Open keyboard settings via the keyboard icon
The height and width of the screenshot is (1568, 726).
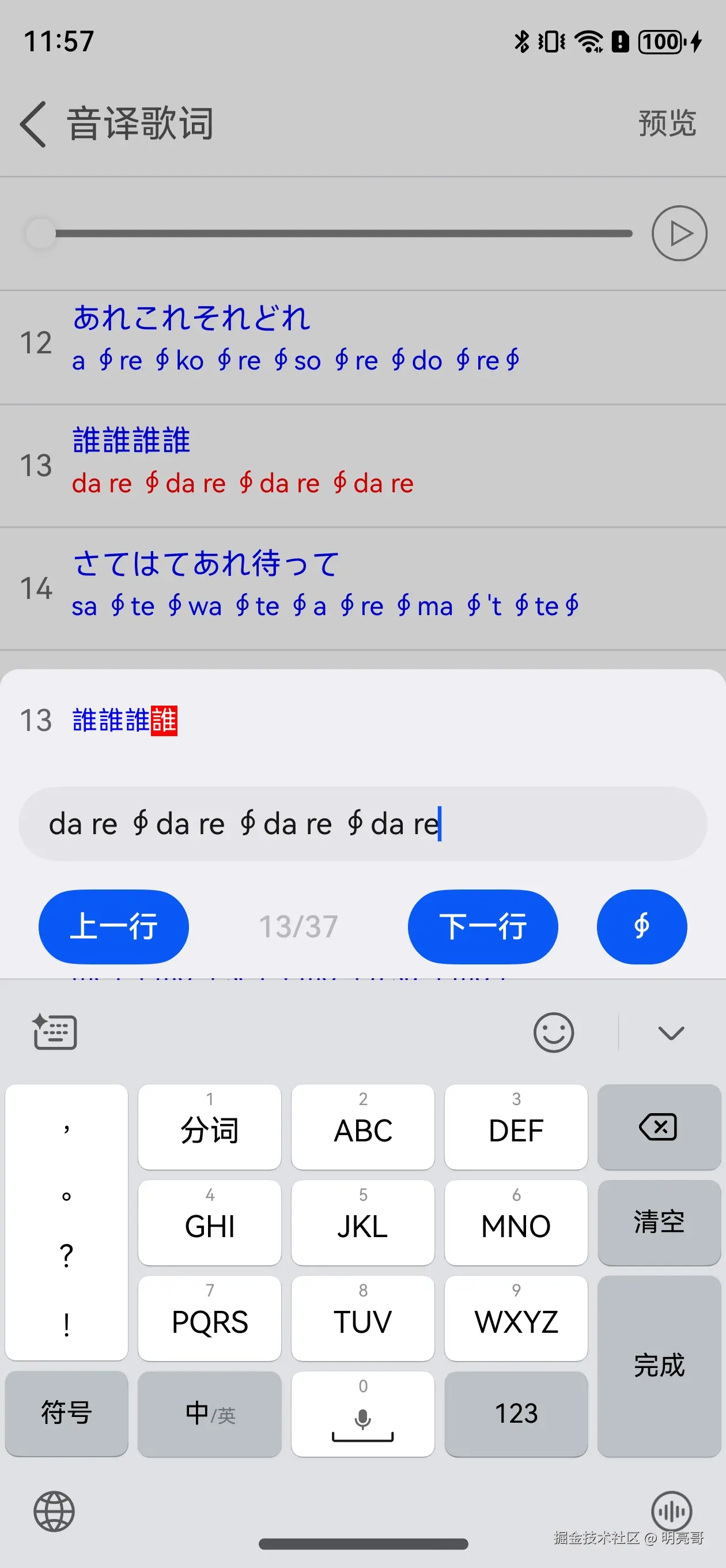pos(54,1032)
